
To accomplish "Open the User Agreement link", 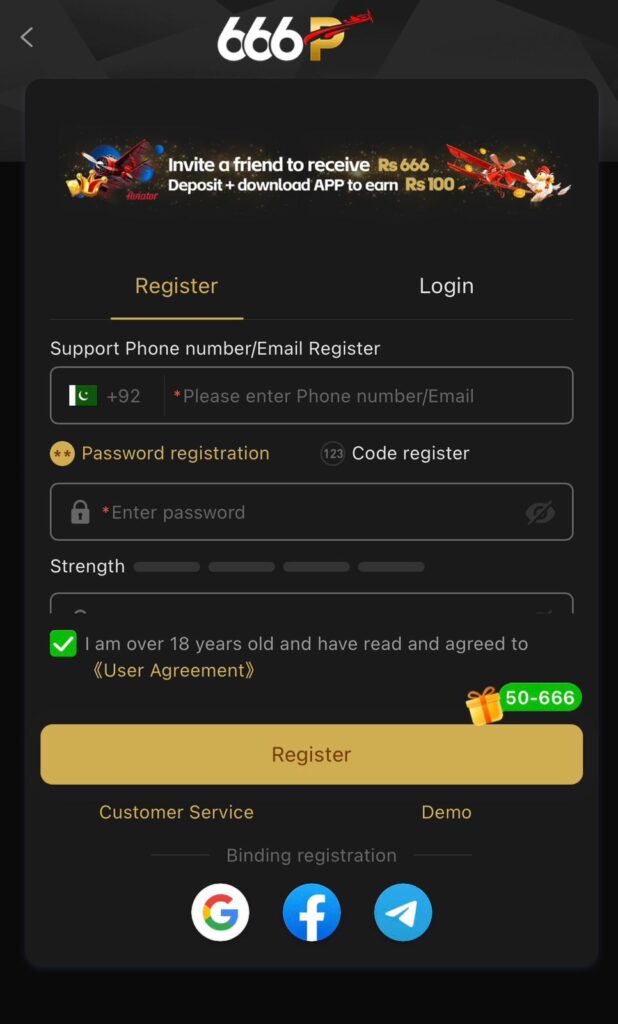I will (173, 670).
